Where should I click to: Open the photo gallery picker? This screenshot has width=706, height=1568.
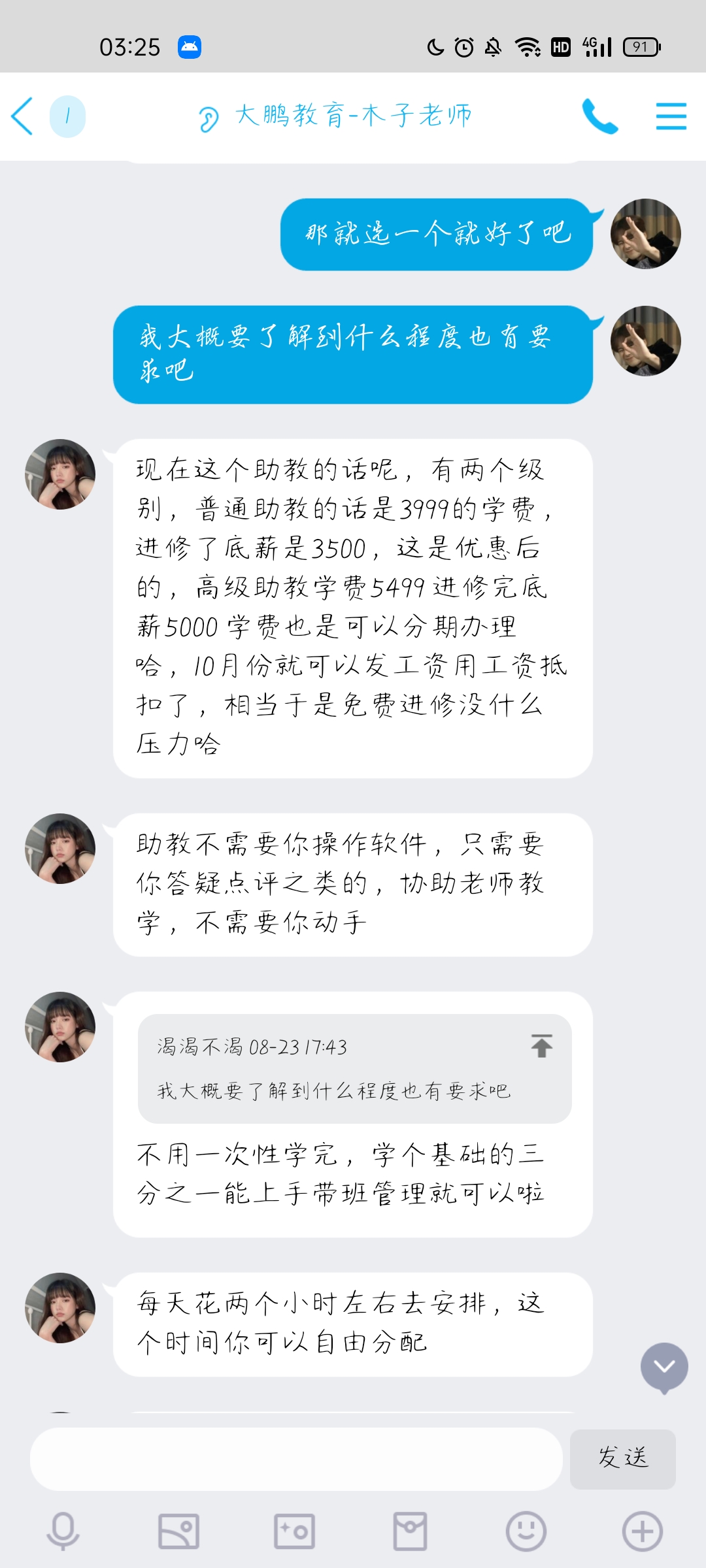(178, 1531)
